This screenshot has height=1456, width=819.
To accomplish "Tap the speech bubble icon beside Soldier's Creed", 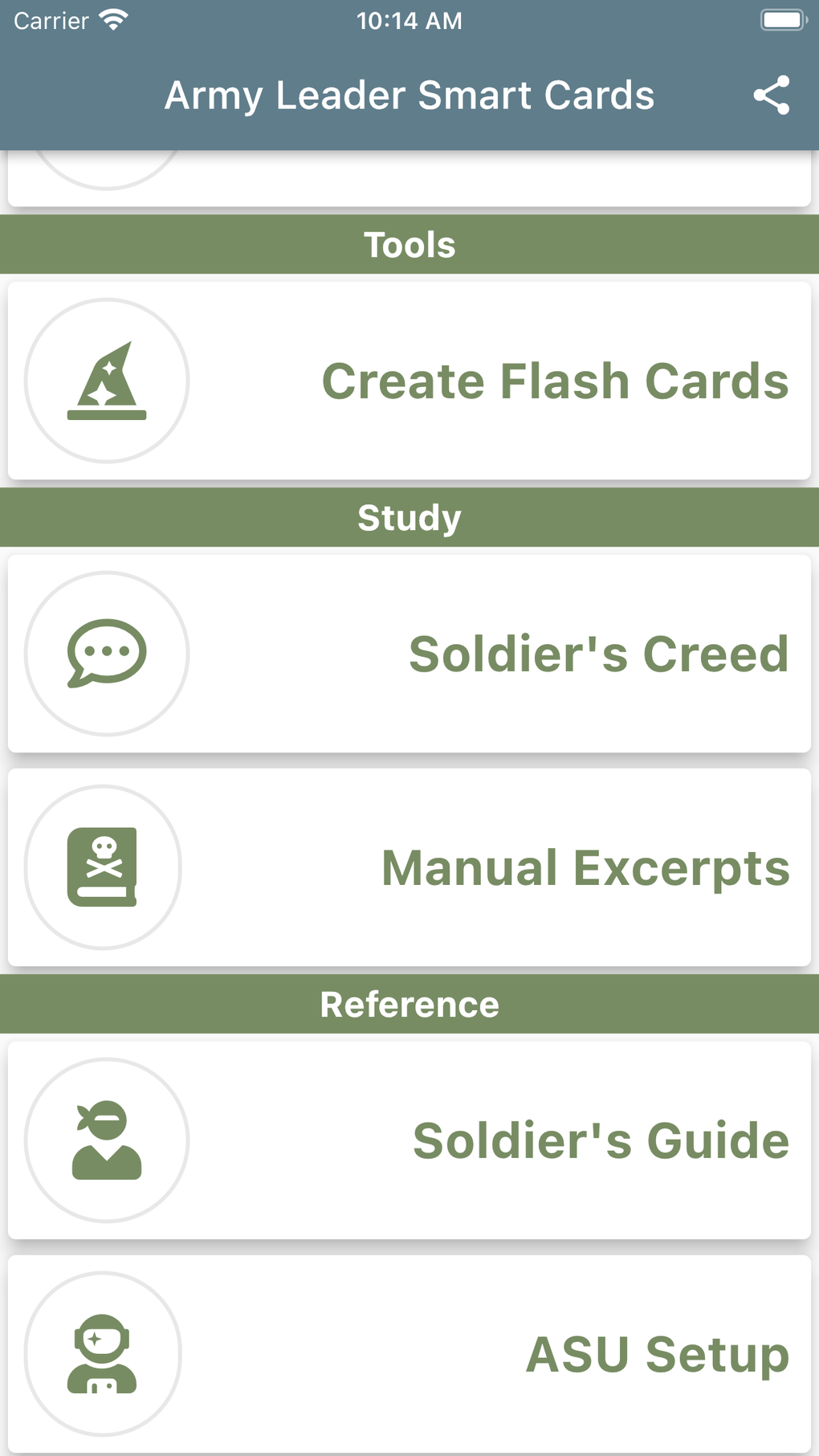I will pos(108,654).
